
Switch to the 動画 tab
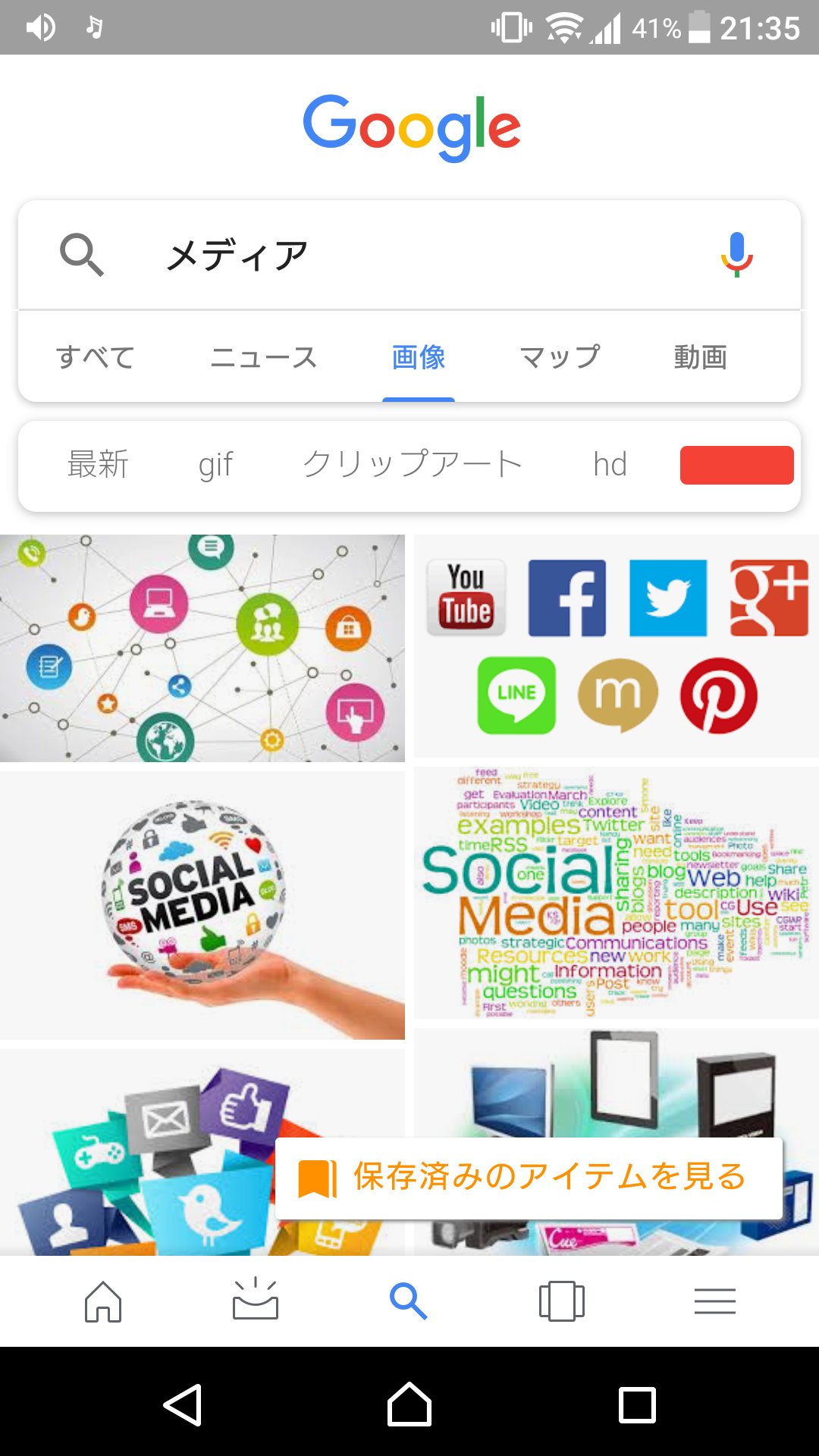click(x=700, y=356)
